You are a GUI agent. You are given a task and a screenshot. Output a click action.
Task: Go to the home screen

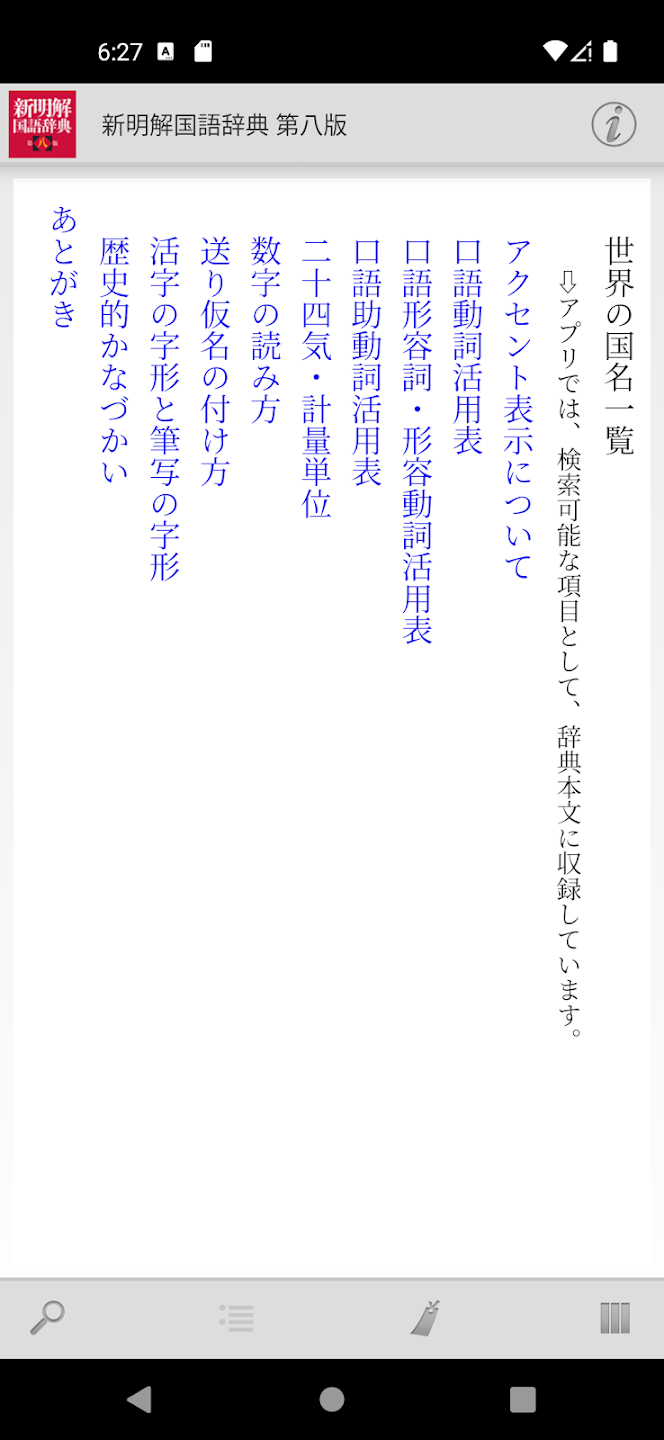click(x=332, y=1399)
